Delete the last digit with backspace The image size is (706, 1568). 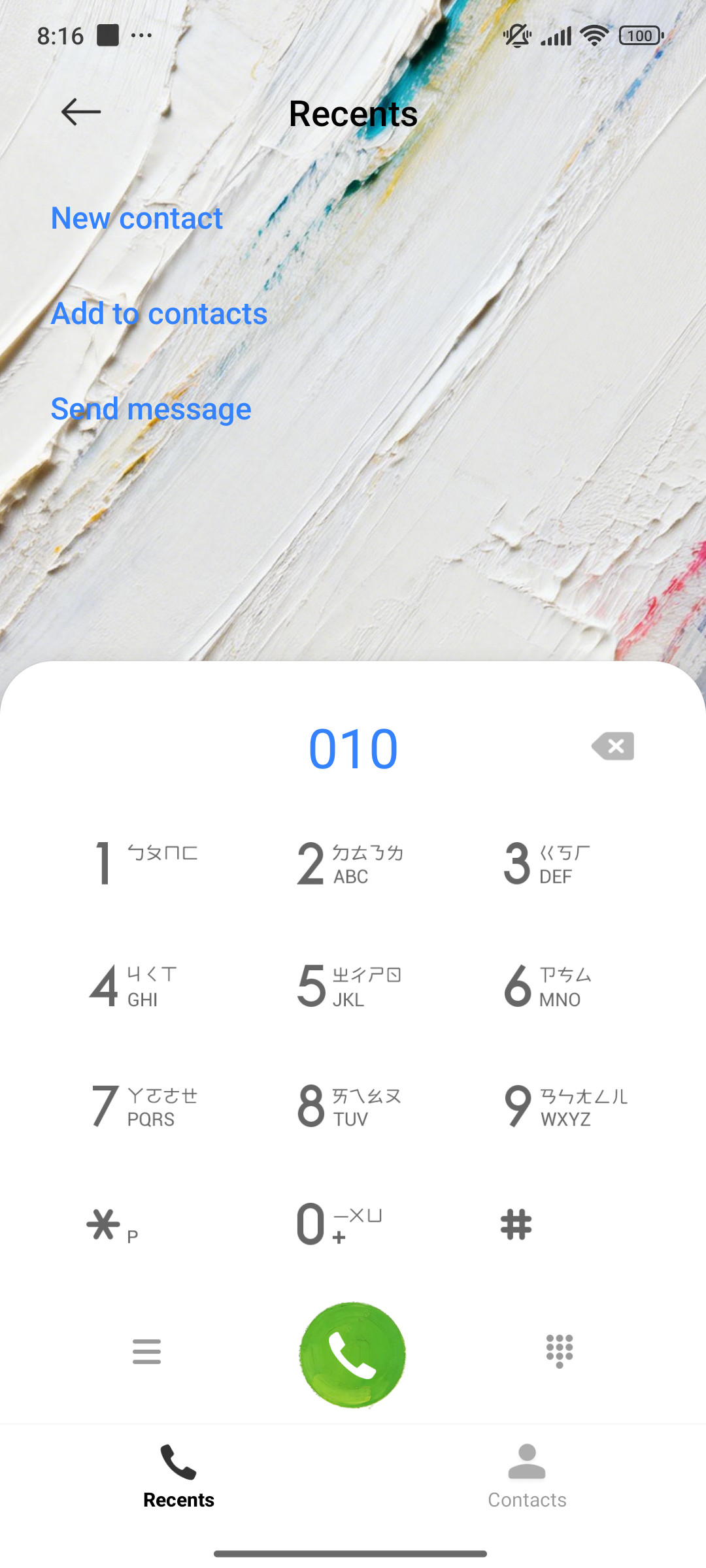(613, 746)
